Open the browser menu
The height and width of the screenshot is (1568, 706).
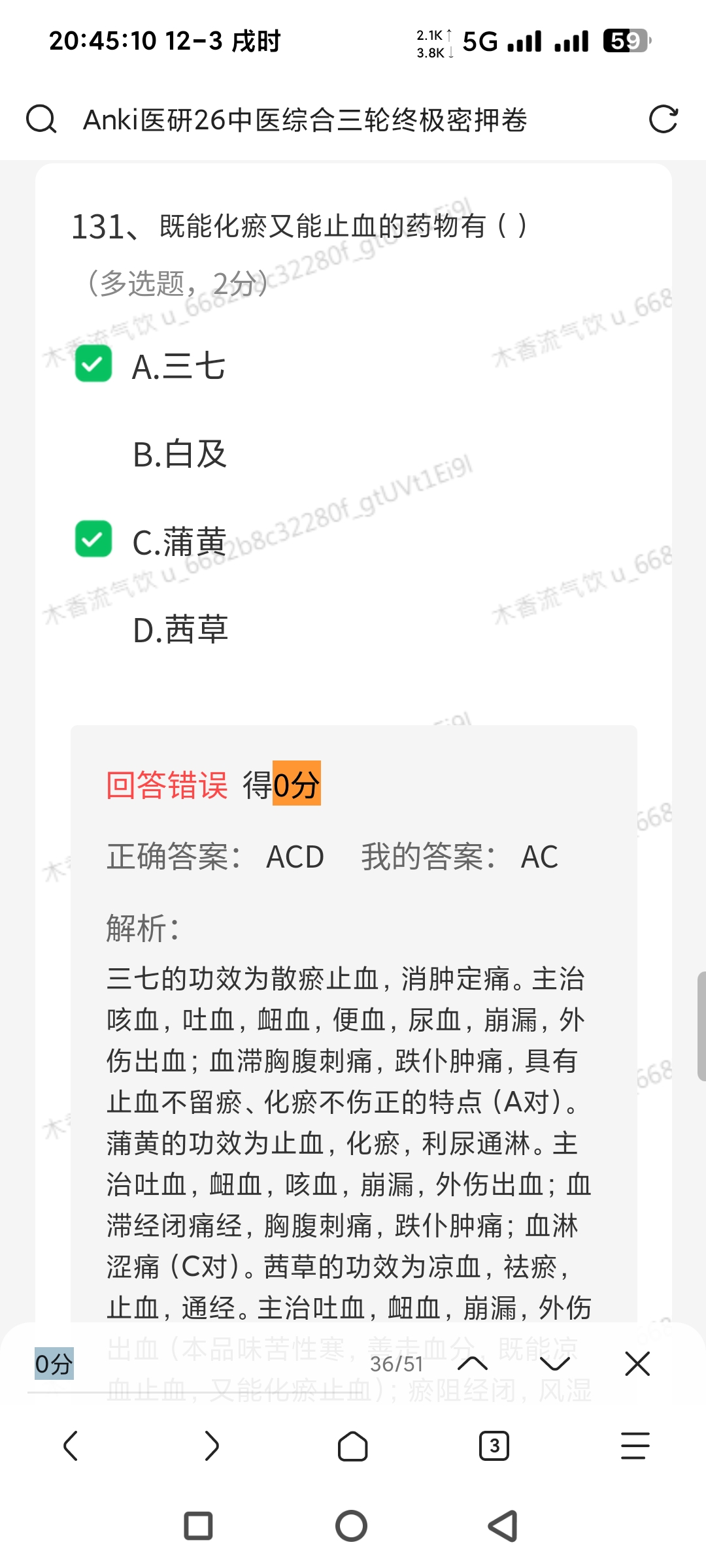point(635,1446)
